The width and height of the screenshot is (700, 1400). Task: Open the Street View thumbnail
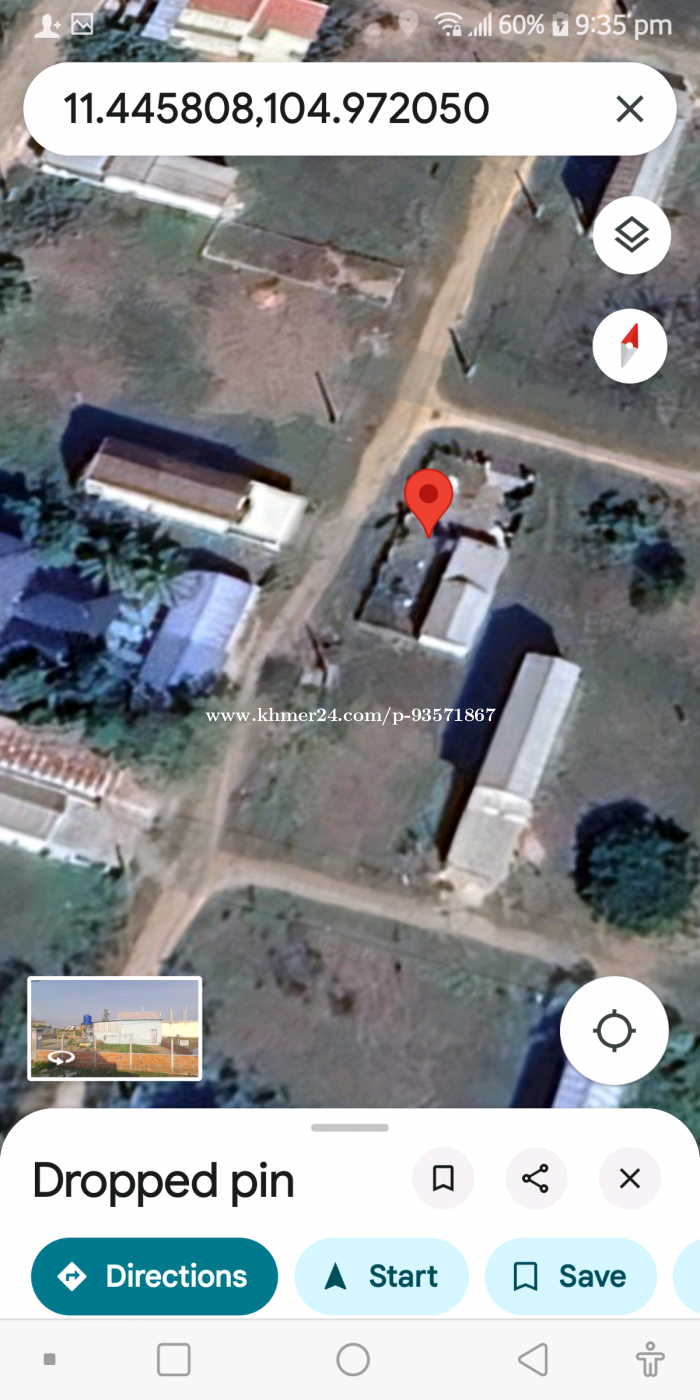pyautogui.click(x=115, y=1028)
